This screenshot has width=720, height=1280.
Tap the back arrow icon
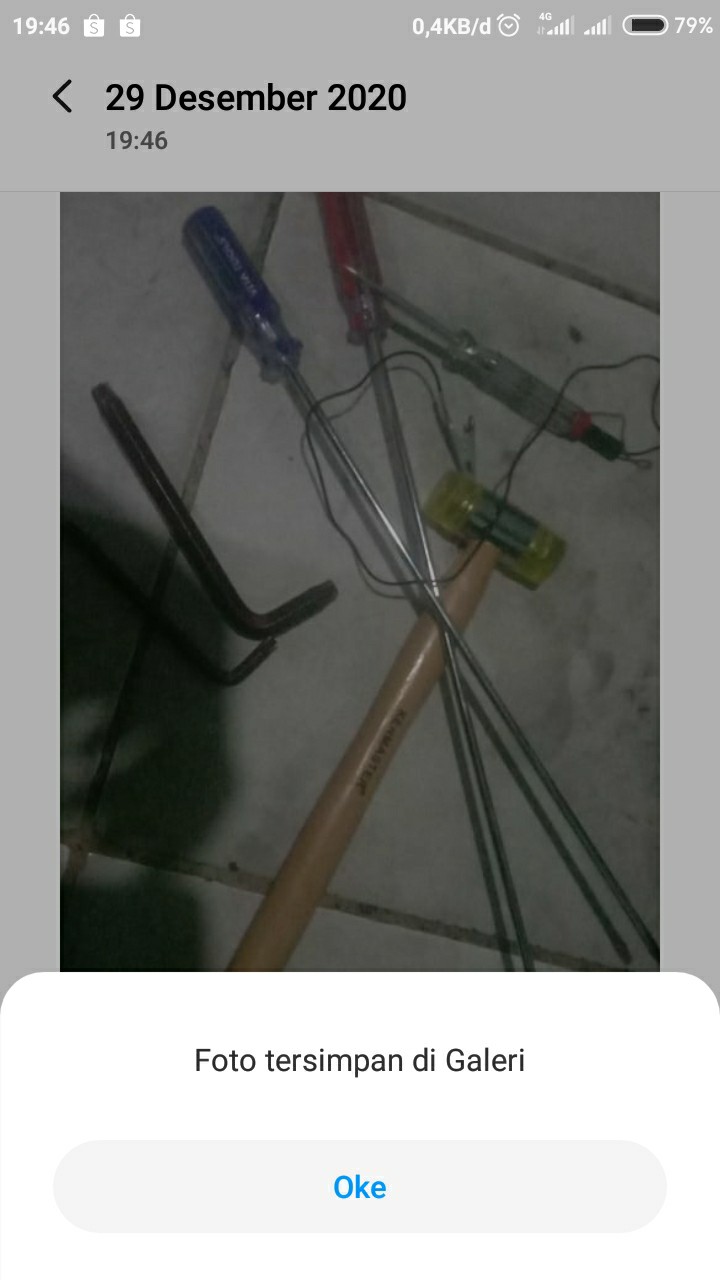[x=62, y=98]
